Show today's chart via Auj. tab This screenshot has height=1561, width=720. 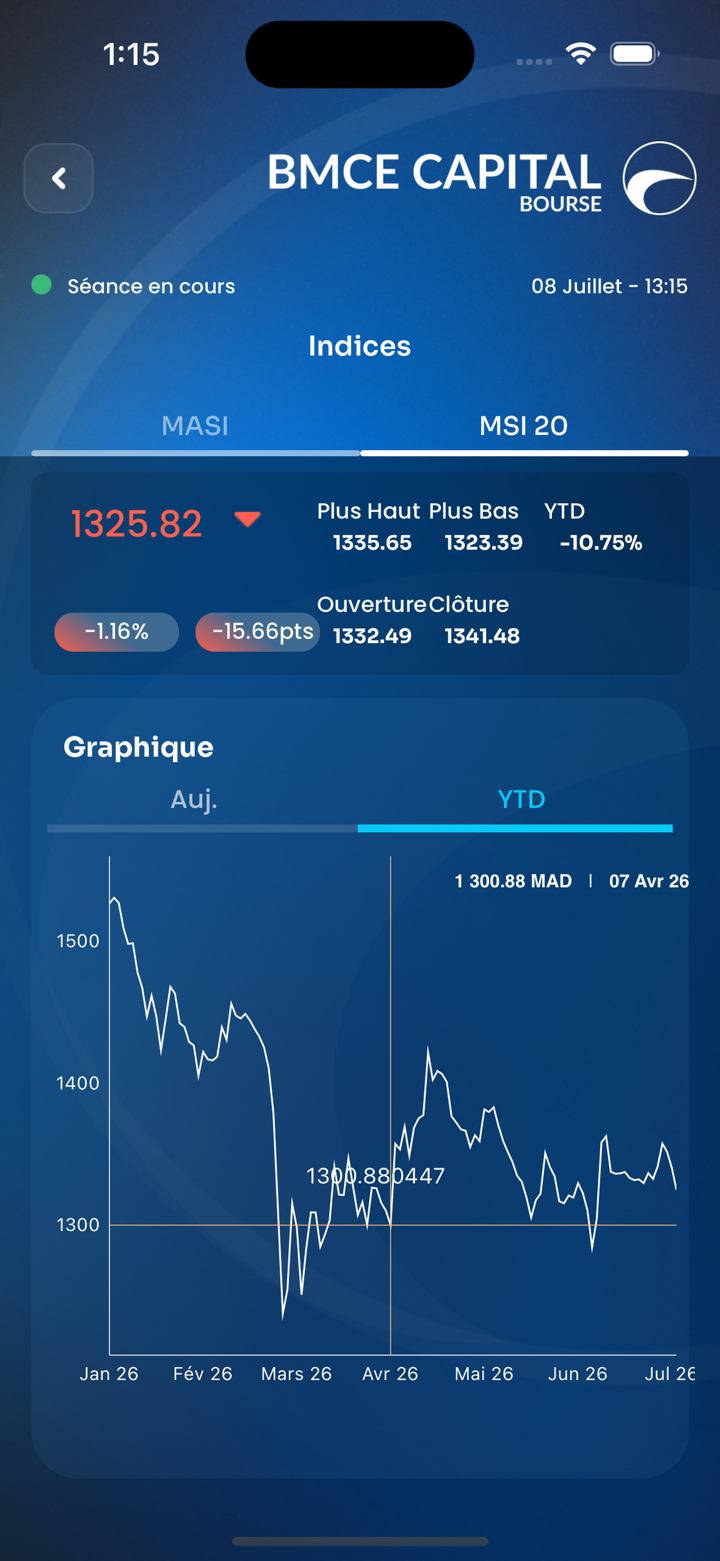194,801
